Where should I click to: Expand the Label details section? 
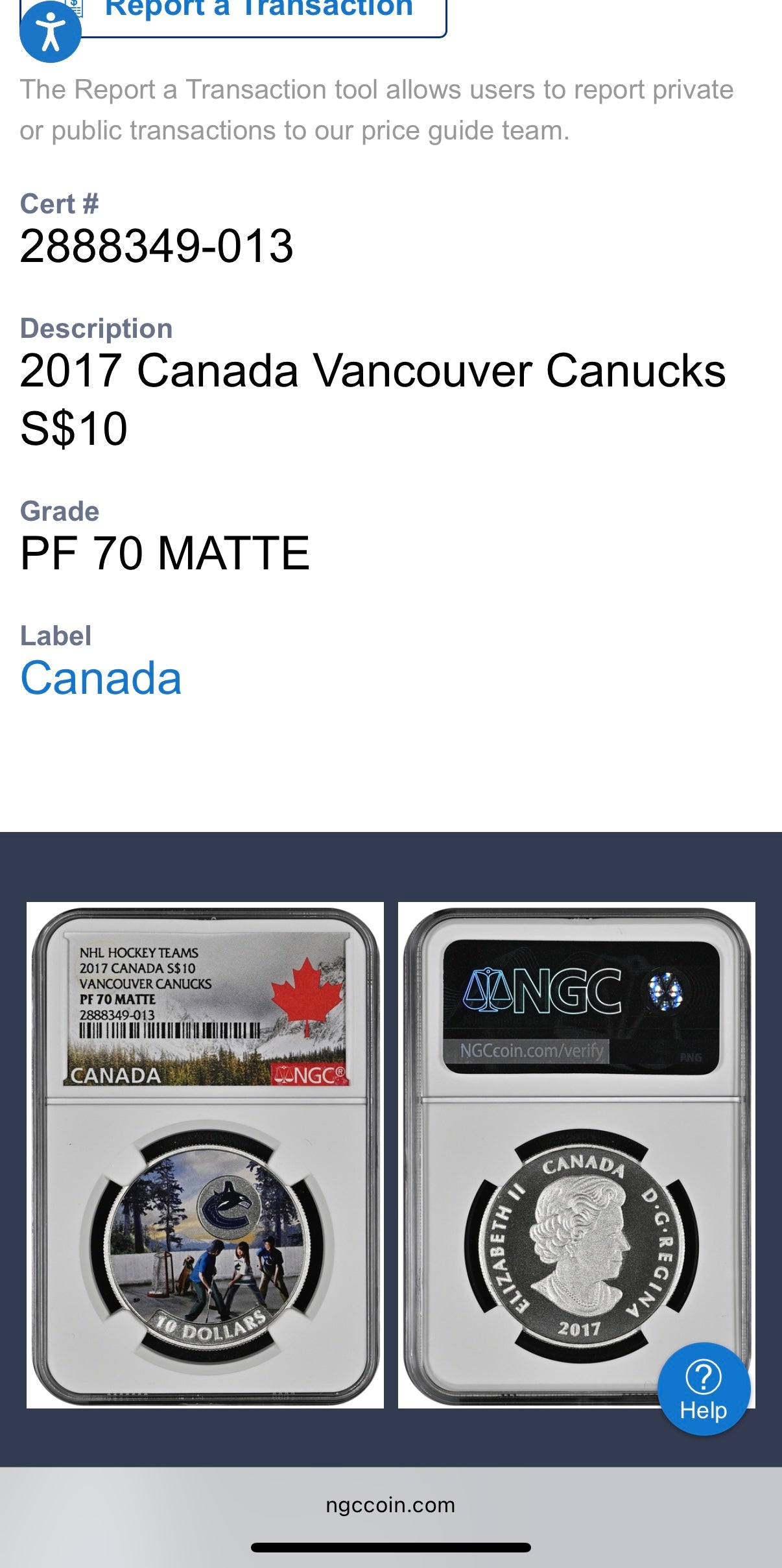click(x=55, y=636)
